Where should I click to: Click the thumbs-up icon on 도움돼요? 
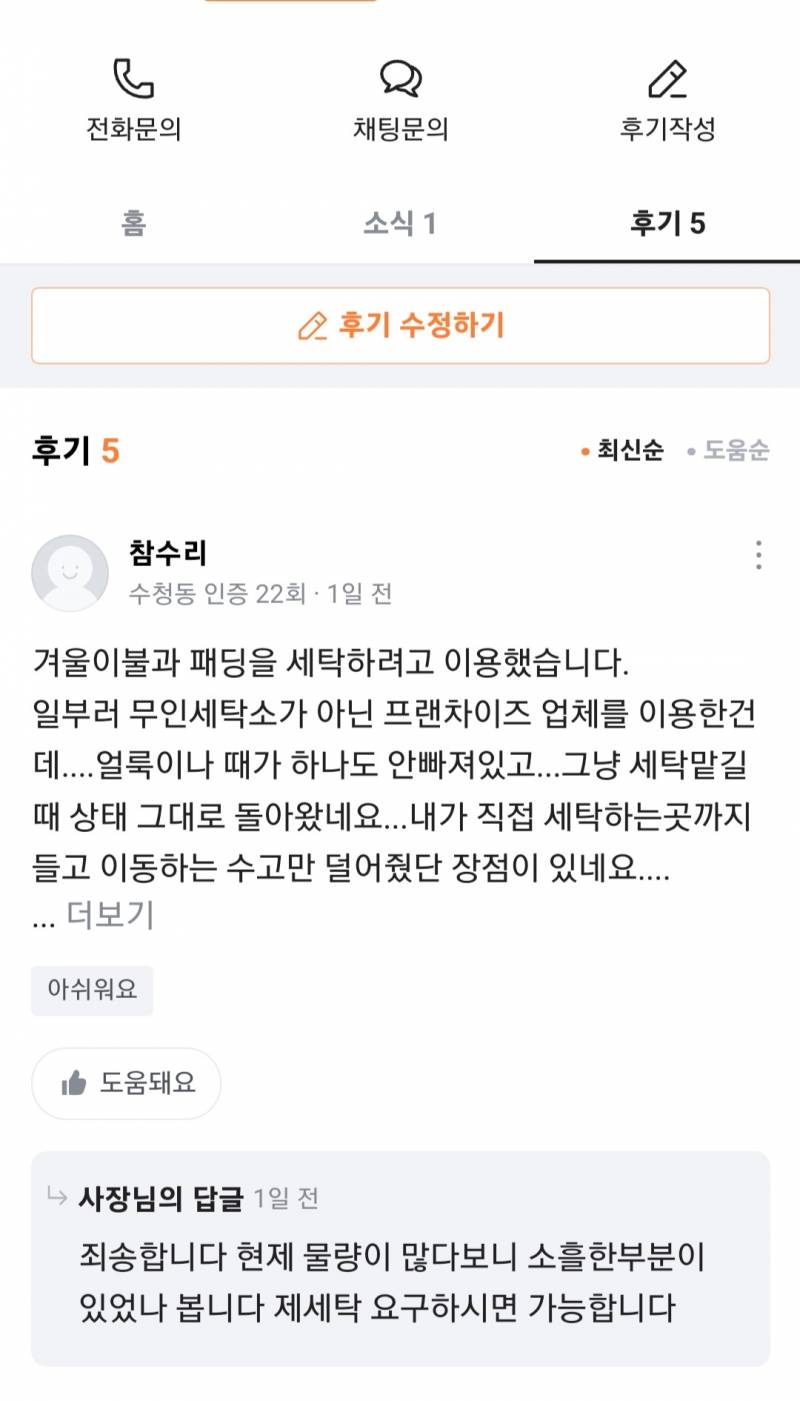[x=71, y=1083]
